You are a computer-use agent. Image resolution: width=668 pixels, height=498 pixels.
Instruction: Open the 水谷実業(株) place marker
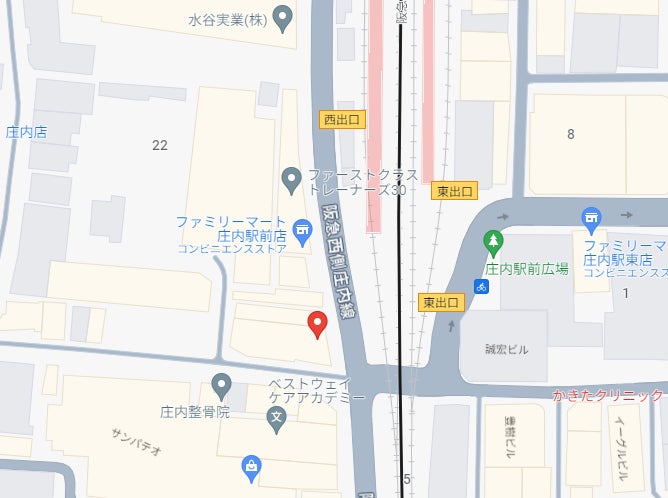[283, 17]
